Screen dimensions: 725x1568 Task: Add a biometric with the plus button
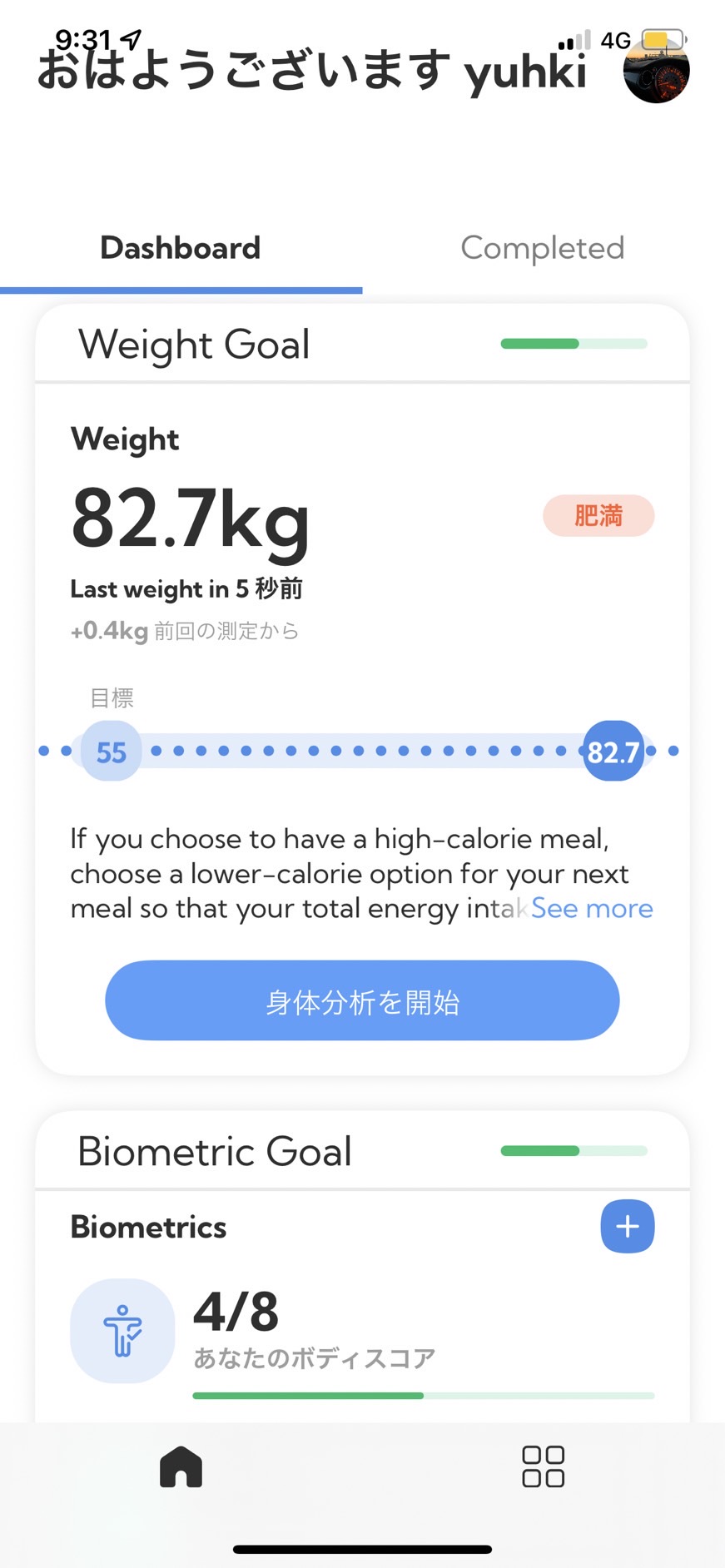[628, 1226]
